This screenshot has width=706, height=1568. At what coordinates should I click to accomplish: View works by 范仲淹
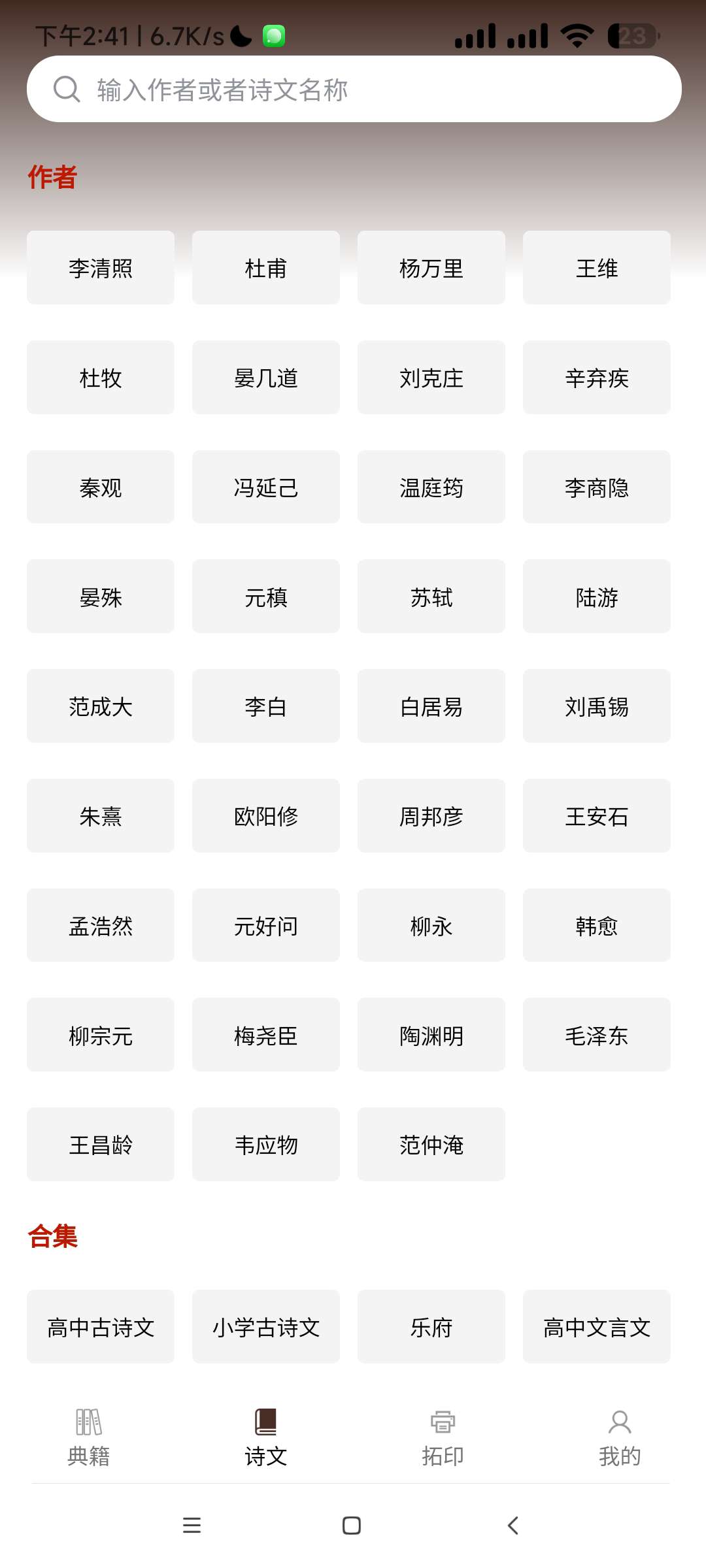coord(431,1145)
